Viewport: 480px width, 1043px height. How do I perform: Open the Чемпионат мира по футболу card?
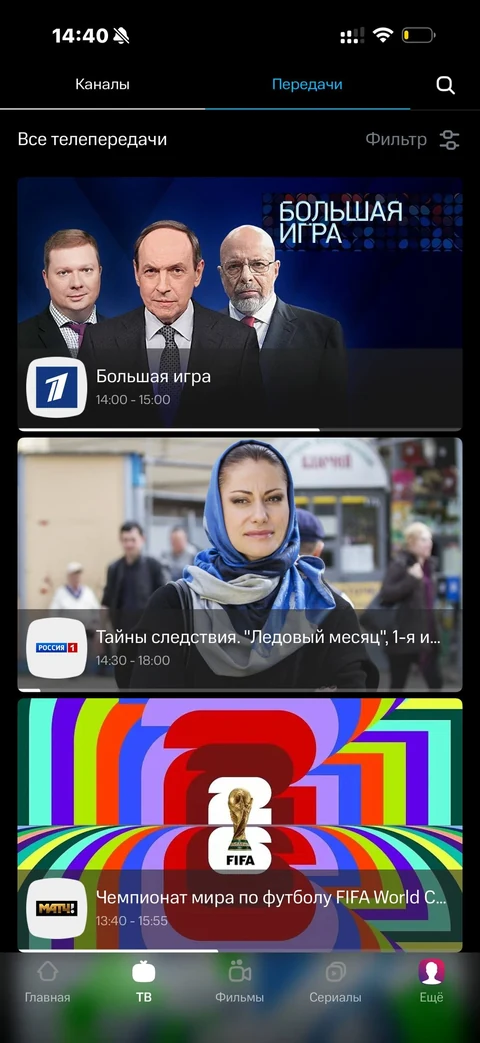tap(240, 825)
